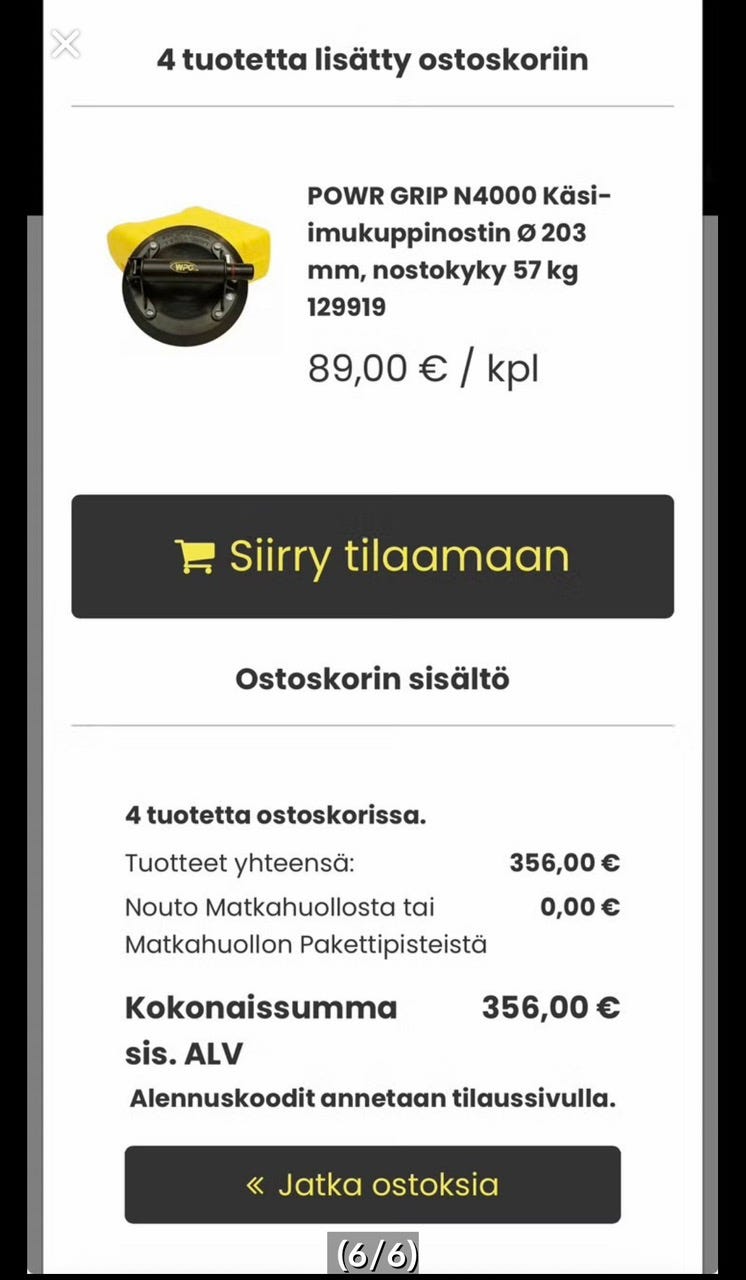Close the added-to-cart dialog
The image size is (746, 1280).
click(65, 44)
